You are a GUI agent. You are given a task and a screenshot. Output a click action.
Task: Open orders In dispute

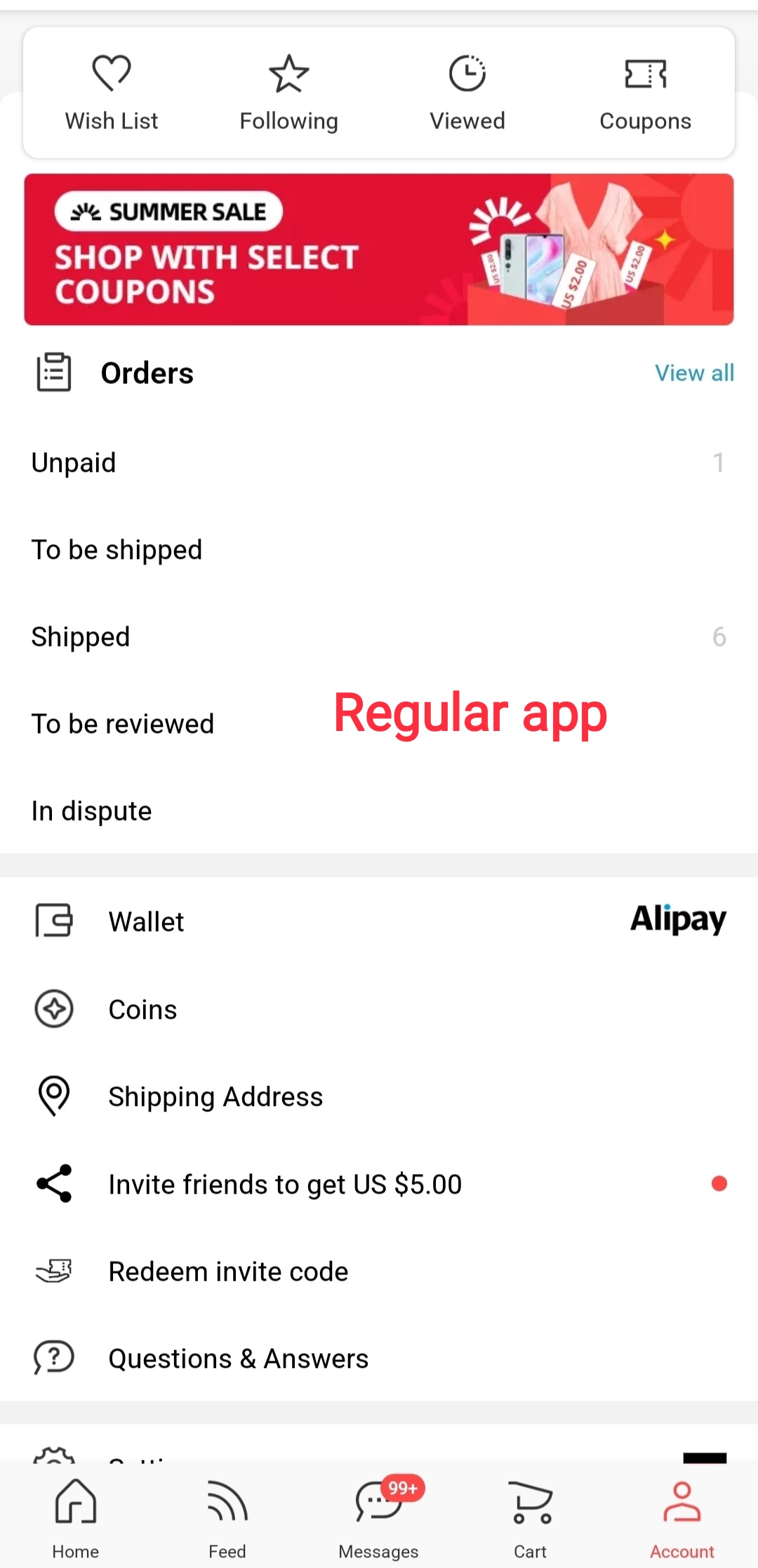click(379, 811)
